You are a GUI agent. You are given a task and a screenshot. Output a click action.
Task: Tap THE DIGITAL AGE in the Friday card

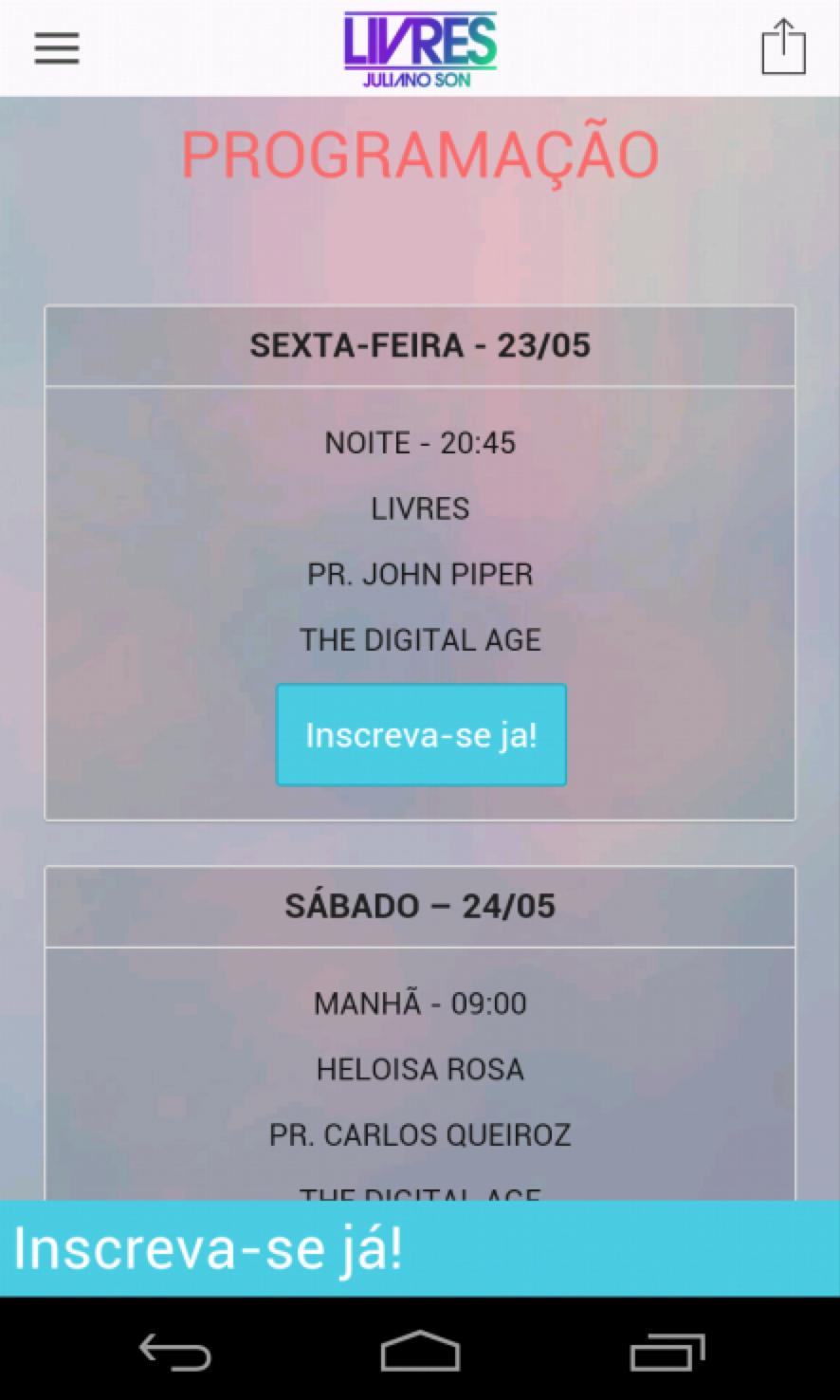pos(420,639)
